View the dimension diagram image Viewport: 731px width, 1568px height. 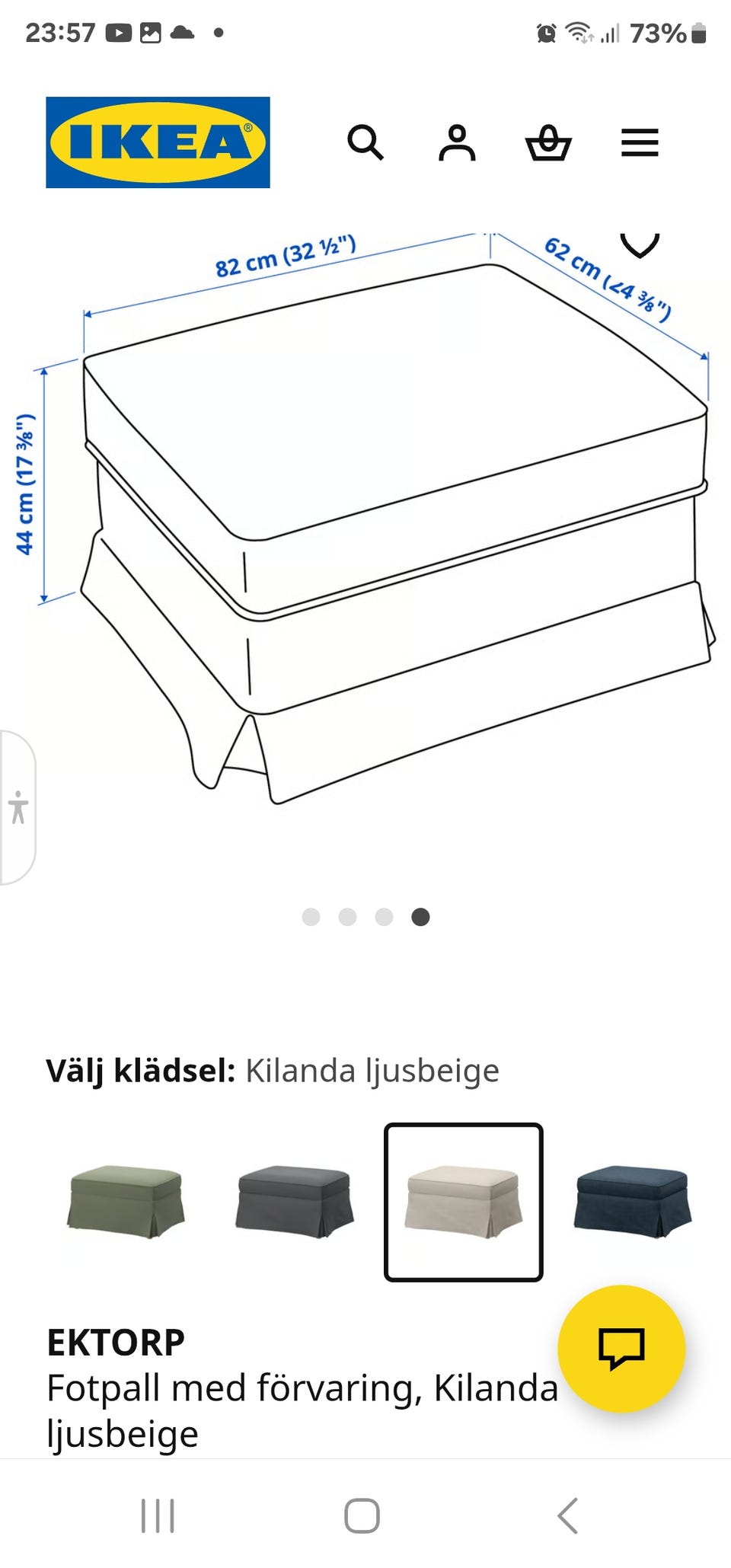click(365, 533)
